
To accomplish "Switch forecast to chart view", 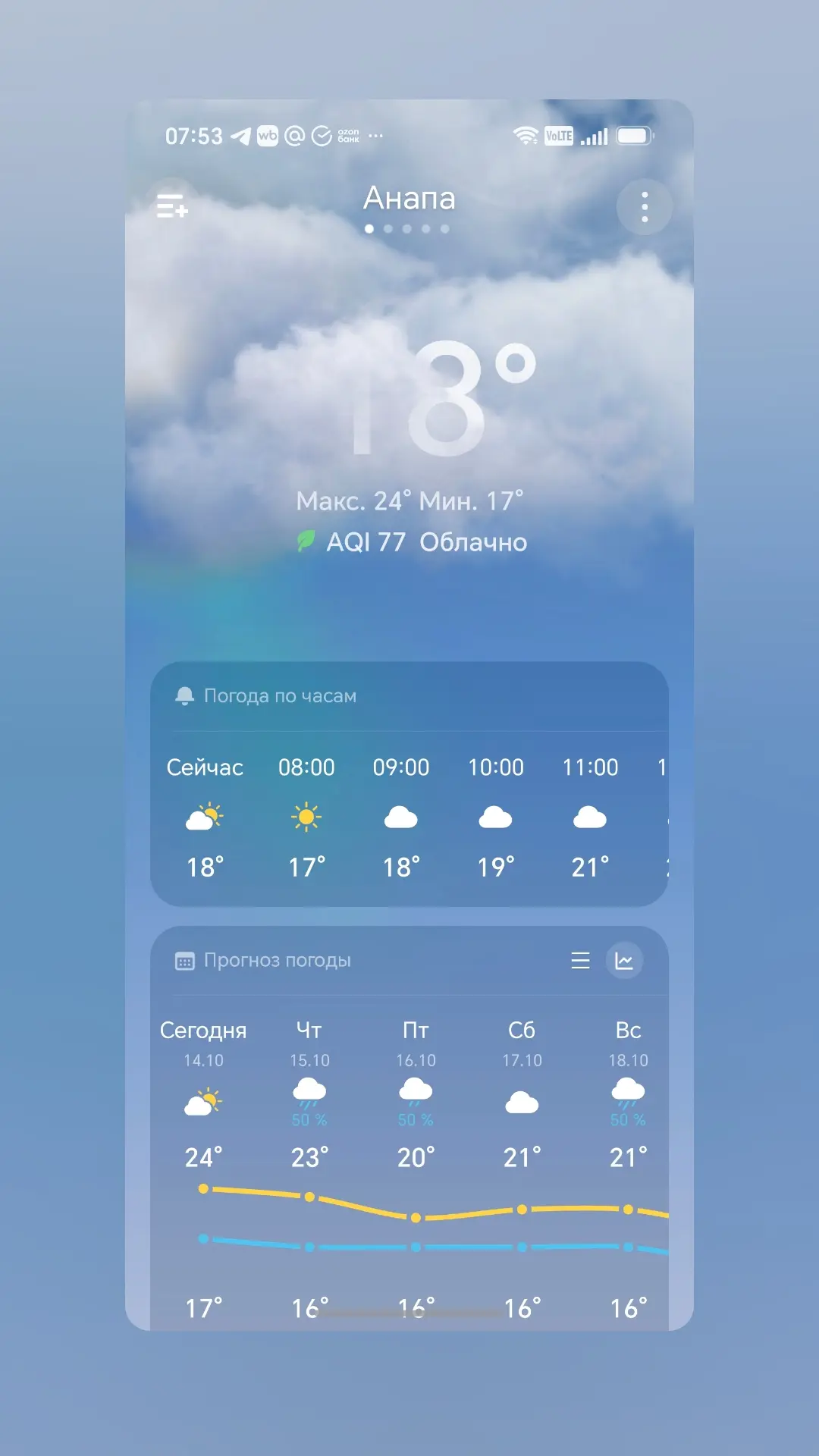I will click(624, 961).
